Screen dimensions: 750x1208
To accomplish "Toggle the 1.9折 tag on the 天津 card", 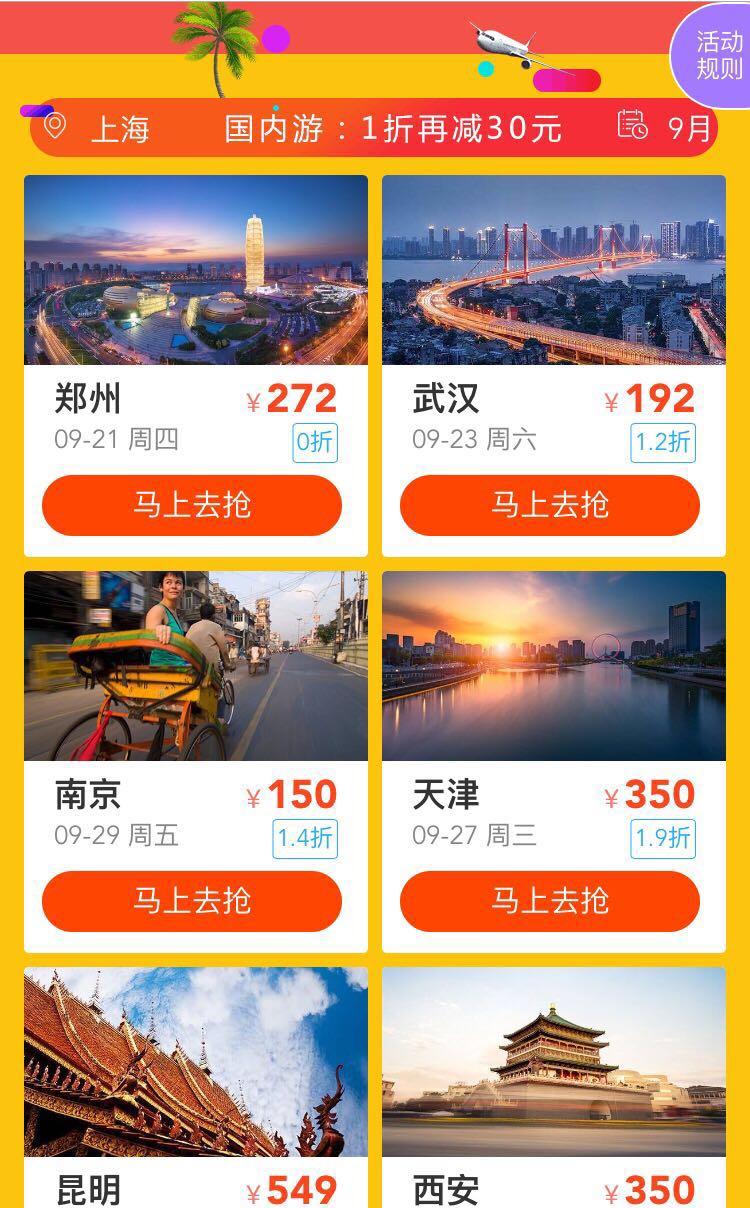I will [663, 840].
